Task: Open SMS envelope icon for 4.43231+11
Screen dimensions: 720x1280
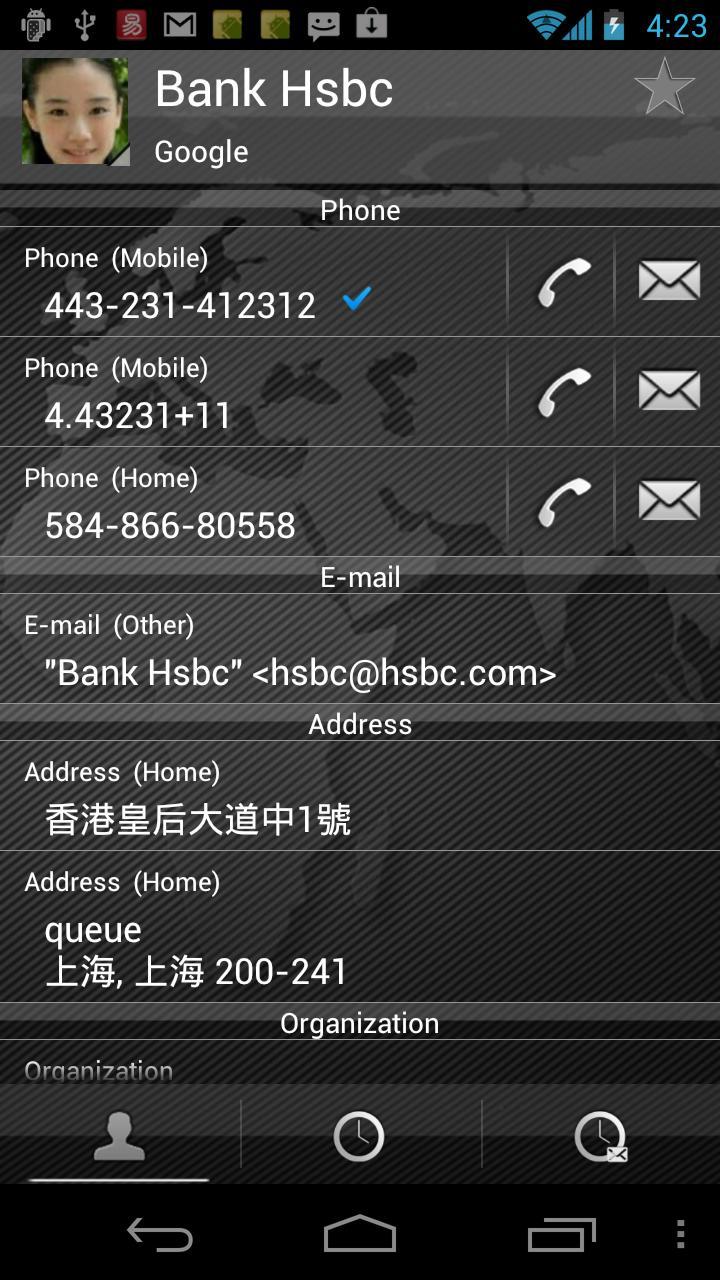Action: (668, 391)
